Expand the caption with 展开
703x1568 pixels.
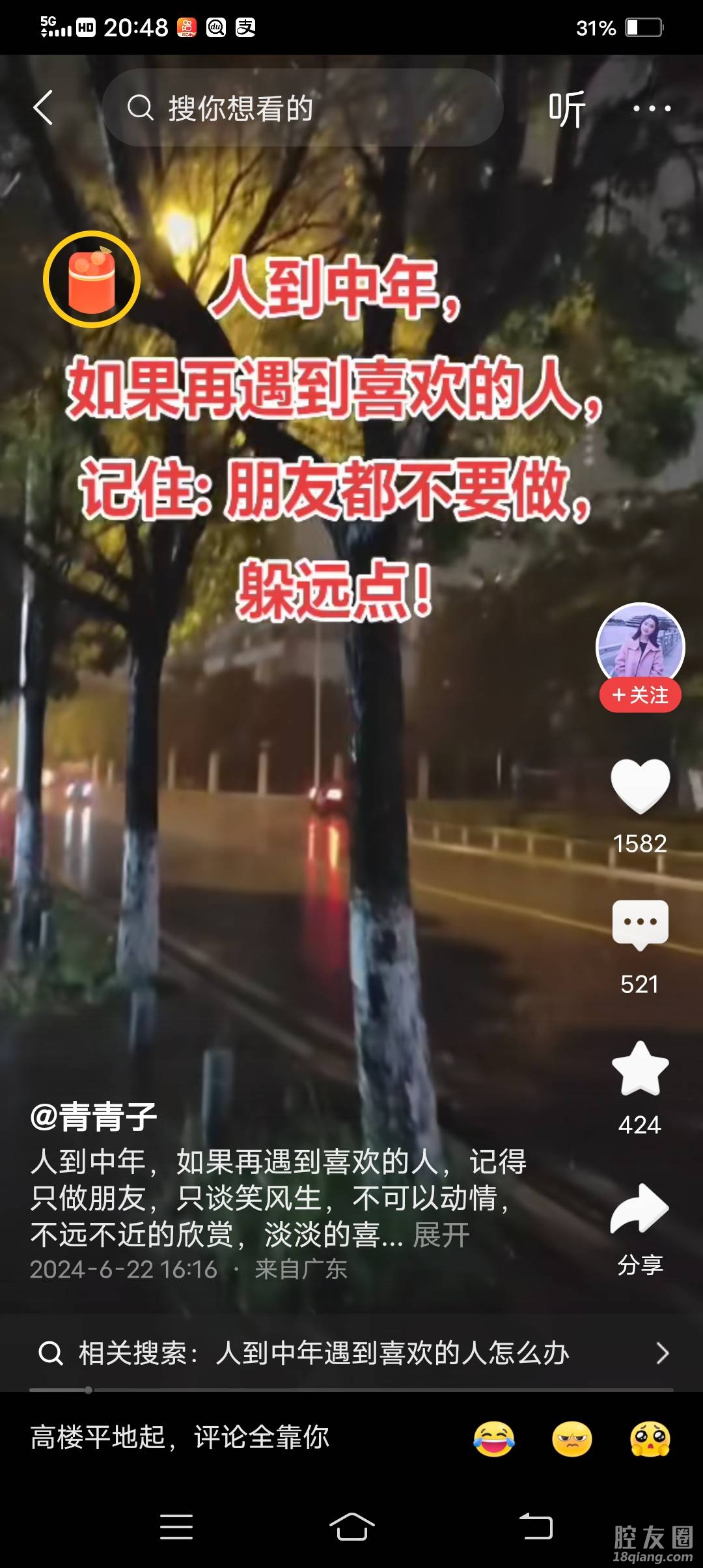pos(441,1235)
